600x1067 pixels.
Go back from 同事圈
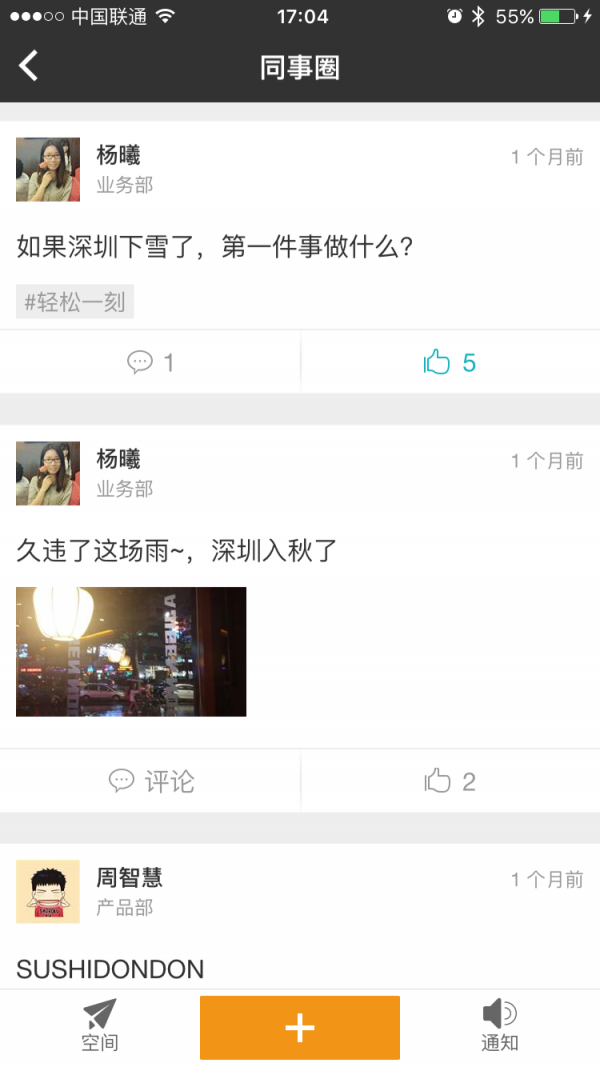click(x=28, y=67)
